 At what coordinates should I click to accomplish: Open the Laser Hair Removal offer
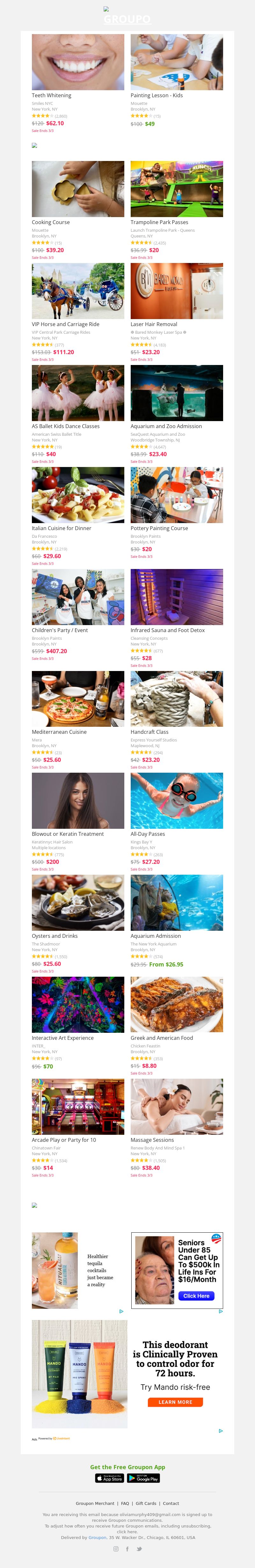coord(177,291)
